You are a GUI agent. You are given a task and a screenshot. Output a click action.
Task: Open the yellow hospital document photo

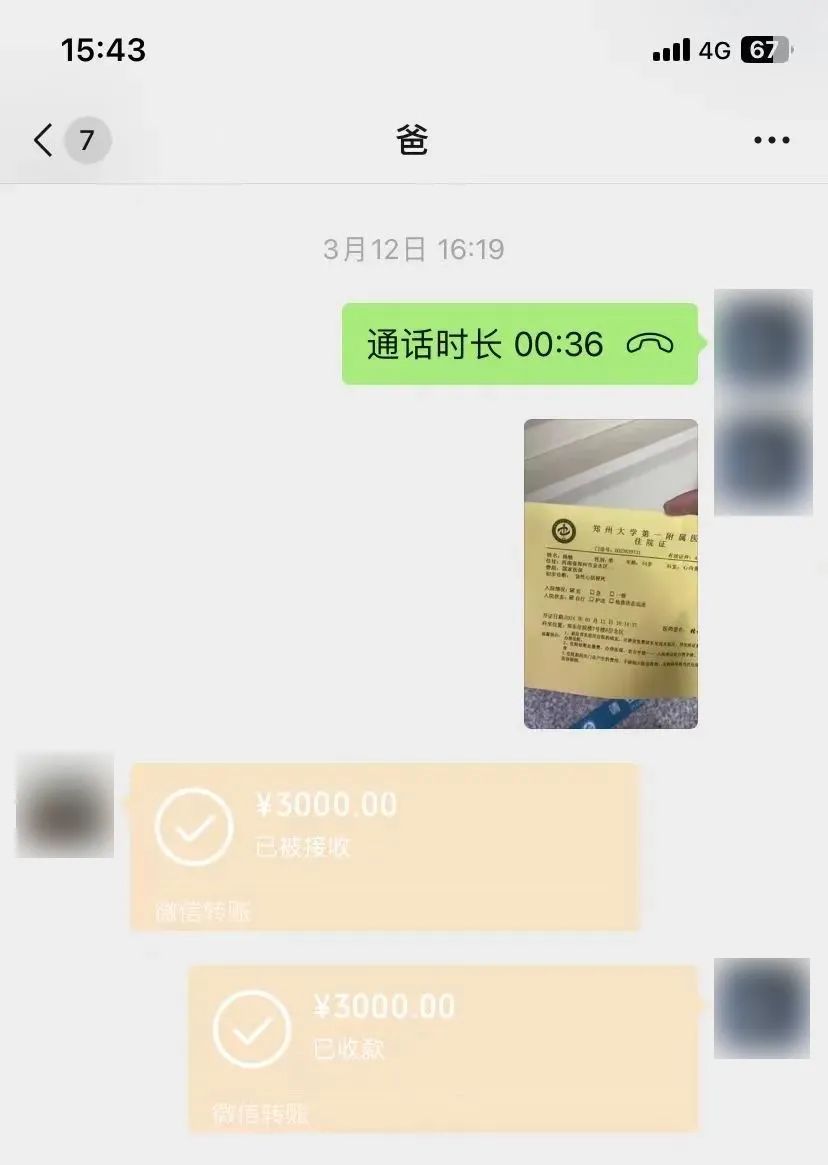(610, 573)
